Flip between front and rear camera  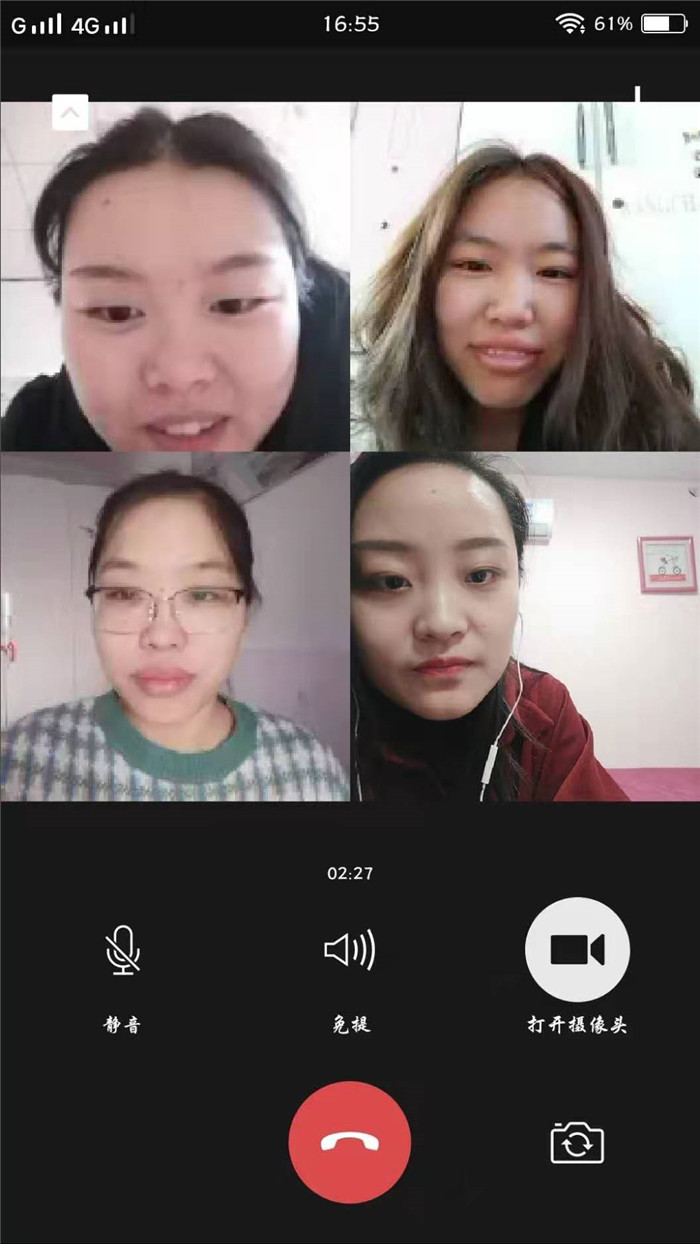[x=577, y=1142]
